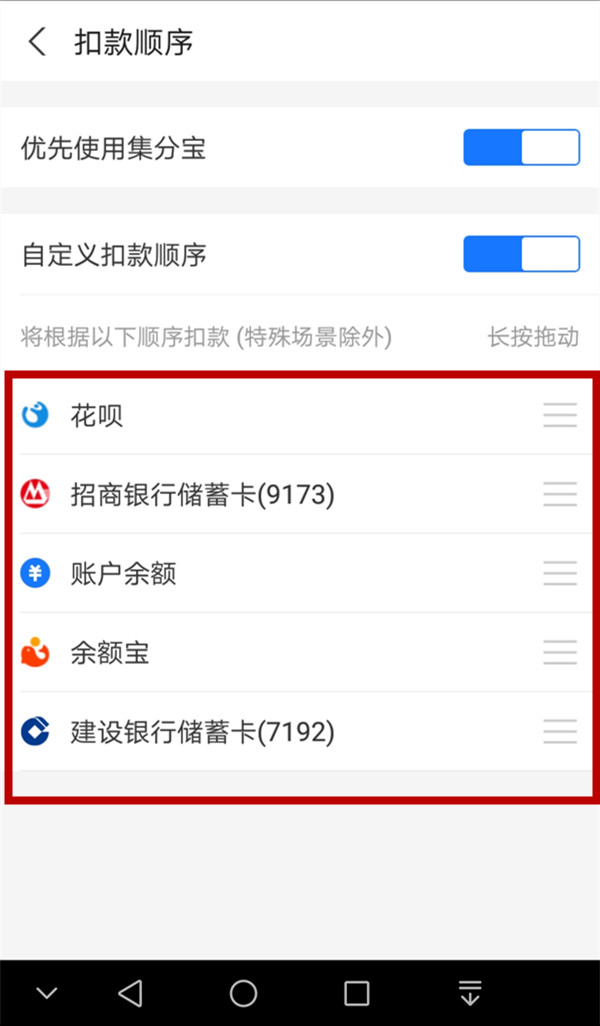The image size is (600, 1026).
Task: Open the recent apps view
Action: [x=357, y=992]
